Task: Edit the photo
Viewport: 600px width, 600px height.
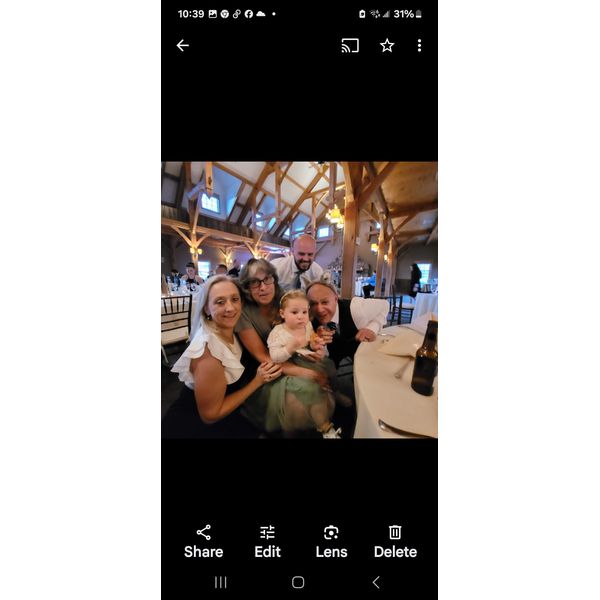Action: pyautogui.click(x=267, y=541)
